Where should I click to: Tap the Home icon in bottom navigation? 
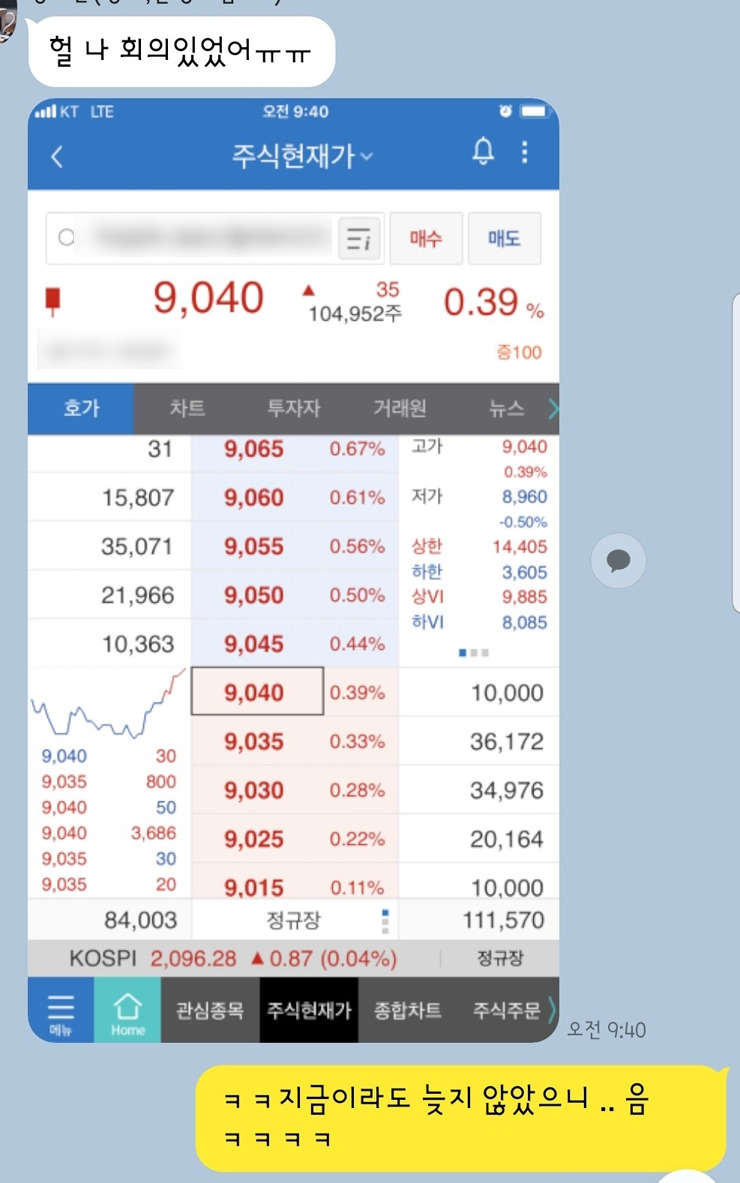tap(127, 1011)
